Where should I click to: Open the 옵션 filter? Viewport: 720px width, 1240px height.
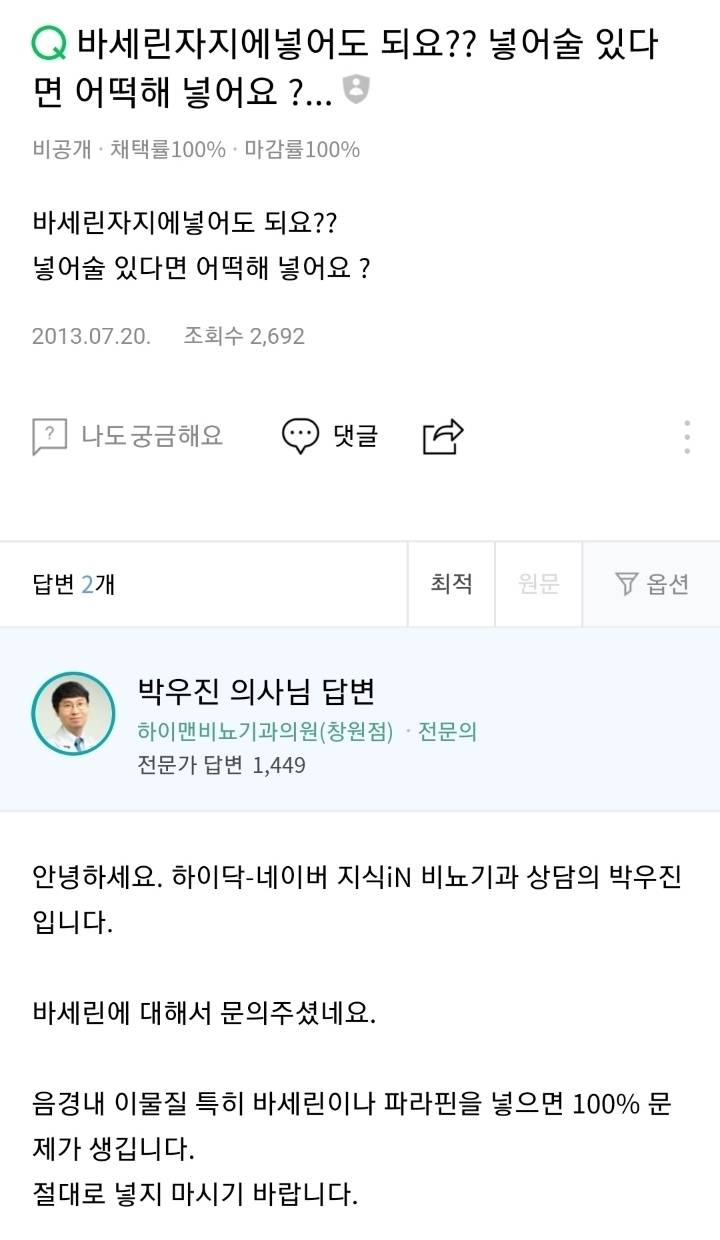point(652,584)
